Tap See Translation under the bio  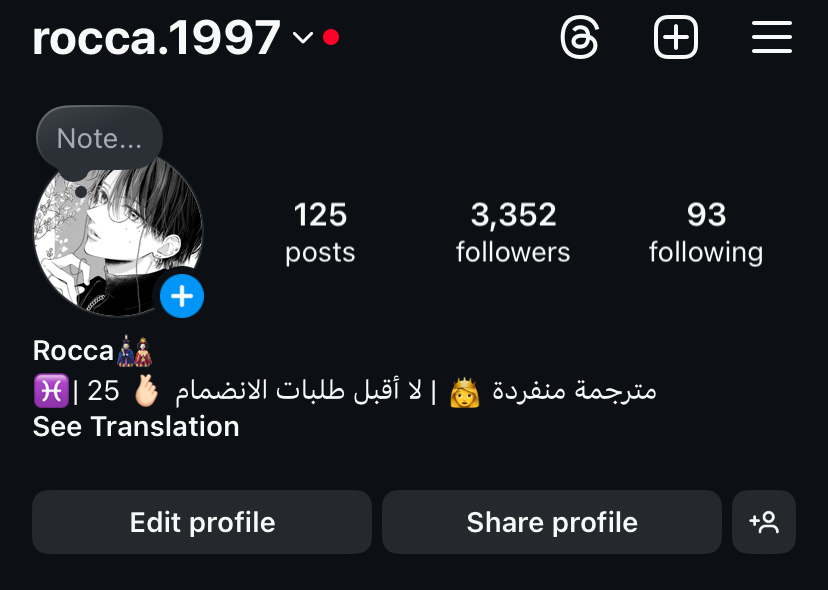coord(136,427)
